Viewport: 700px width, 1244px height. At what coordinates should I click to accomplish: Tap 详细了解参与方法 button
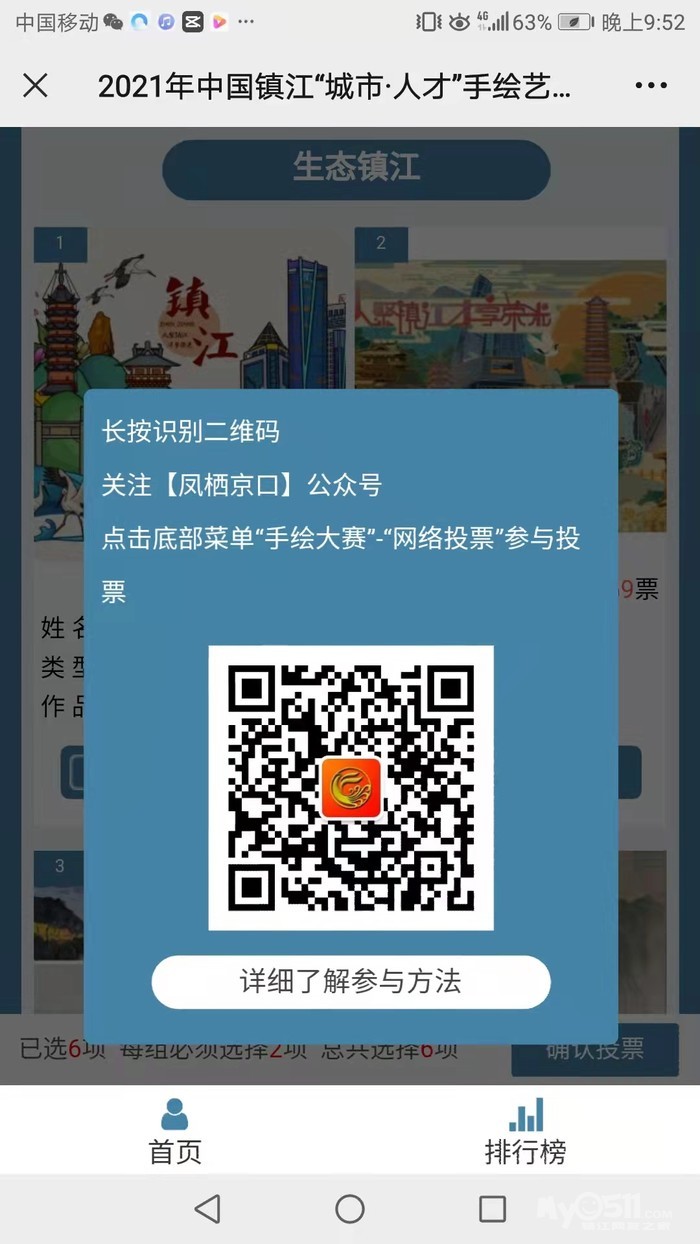point(351,981)
